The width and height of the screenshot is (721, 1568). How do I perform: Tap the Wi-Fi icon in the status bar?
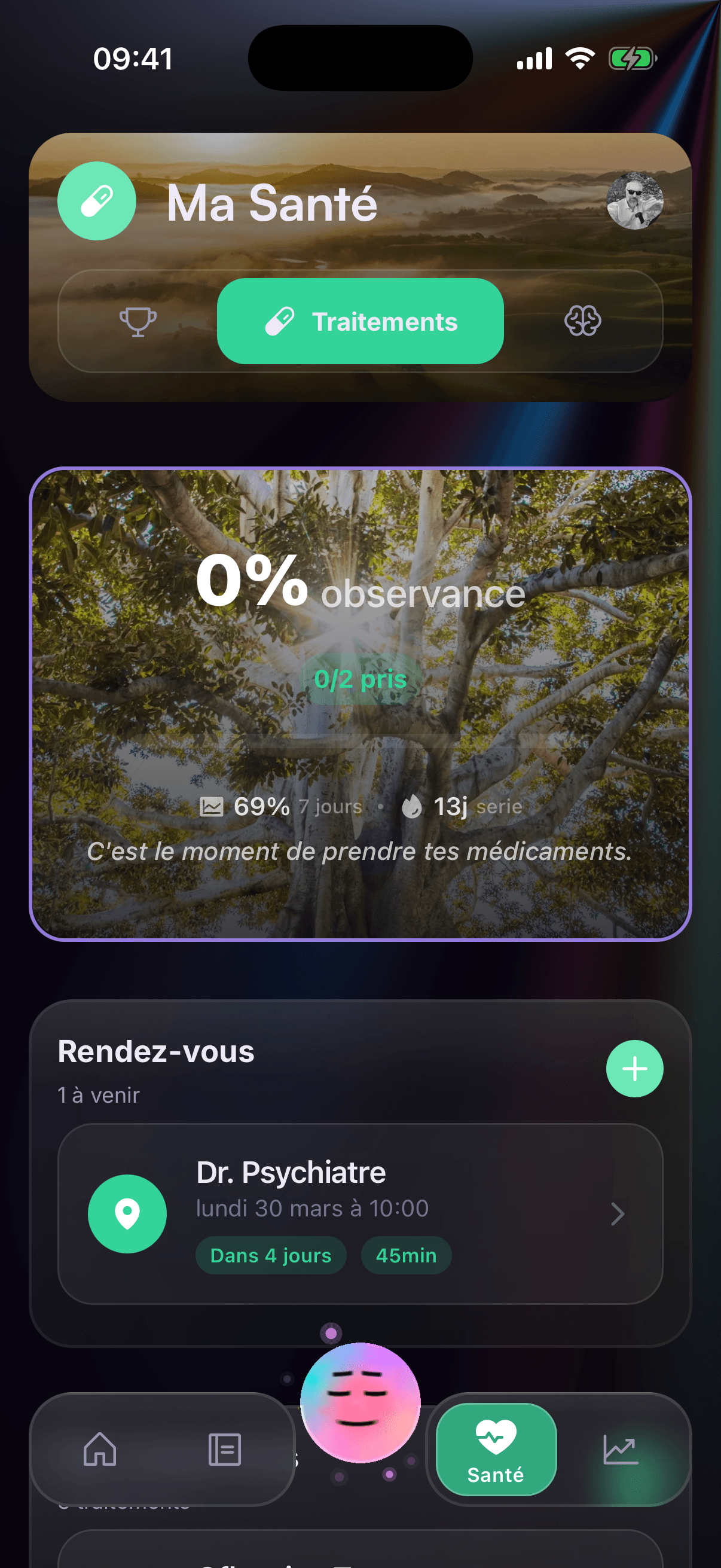pos(579,58)
